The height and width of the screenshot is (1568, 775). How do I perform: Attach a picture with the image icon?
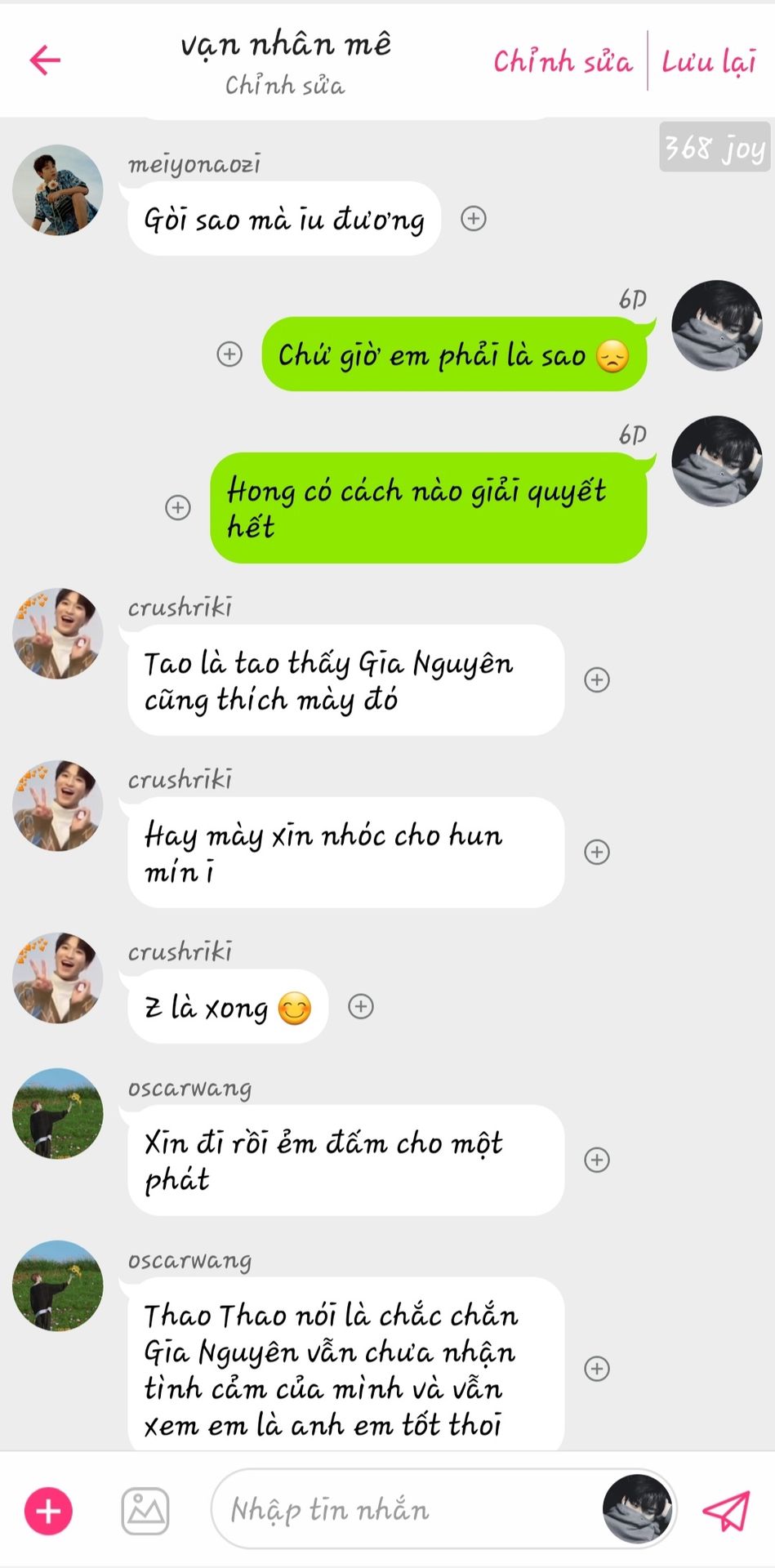click(145, 1511)
